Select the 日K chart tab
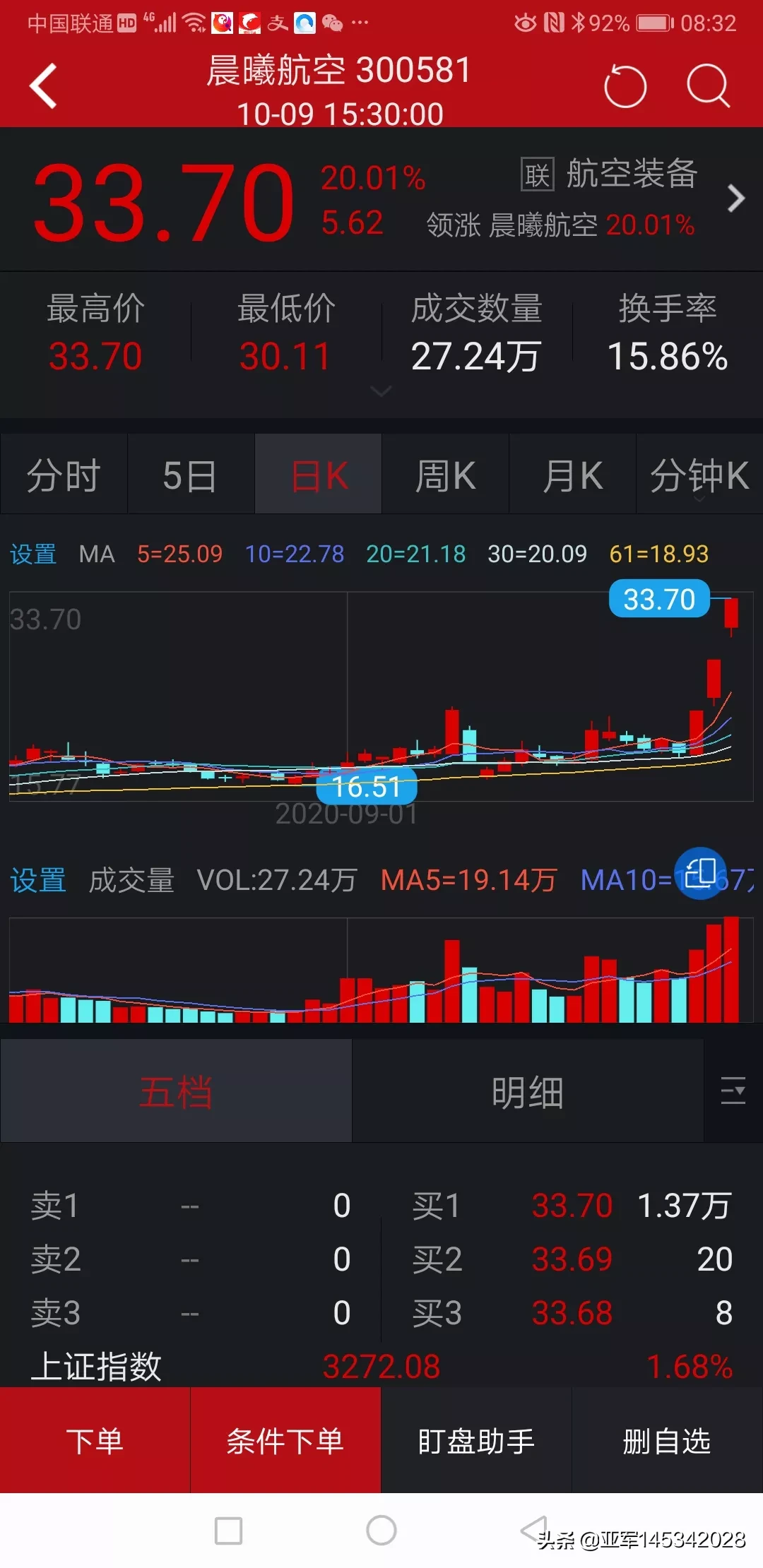This screenshot has height=1568, width=763. pos(319,475)
